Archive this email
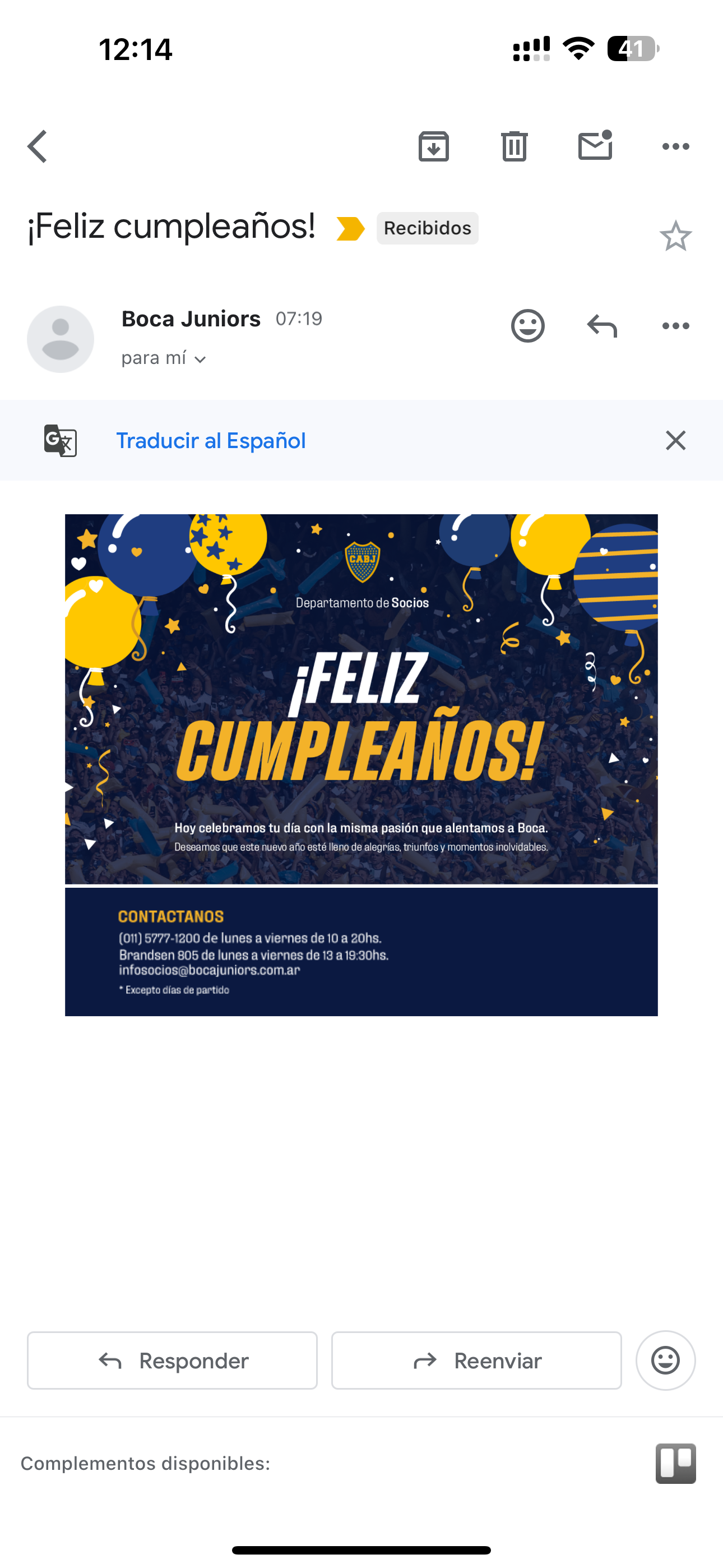Viewport: 723px width, 1568px height. tap(433, 147)
